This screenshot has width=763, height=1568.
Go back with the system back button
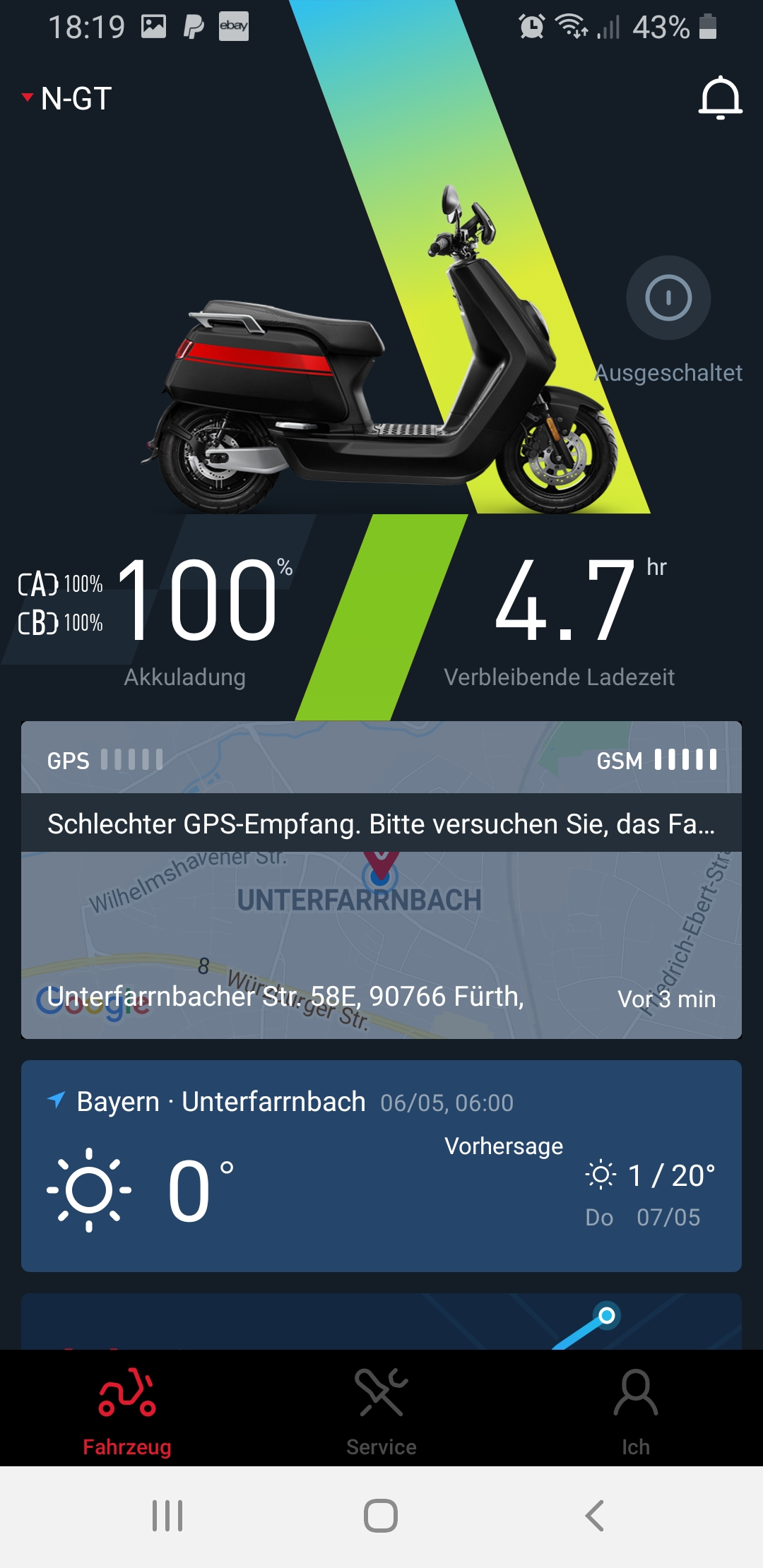click(x=595, y=1516)
